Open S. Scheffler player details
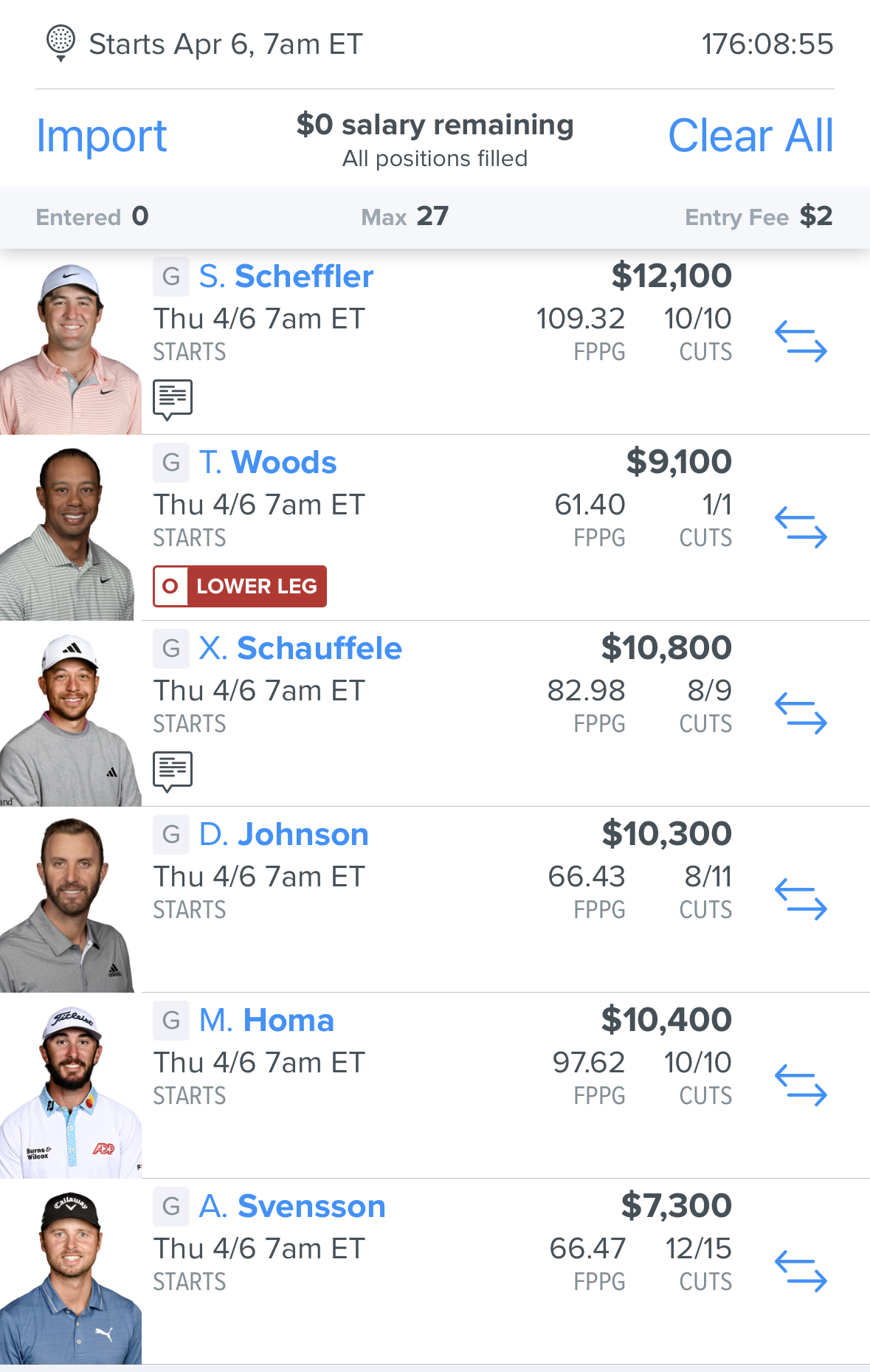The height and width of the screenshot is (1372, 870). pyautogui.click(x=286, y=277)
